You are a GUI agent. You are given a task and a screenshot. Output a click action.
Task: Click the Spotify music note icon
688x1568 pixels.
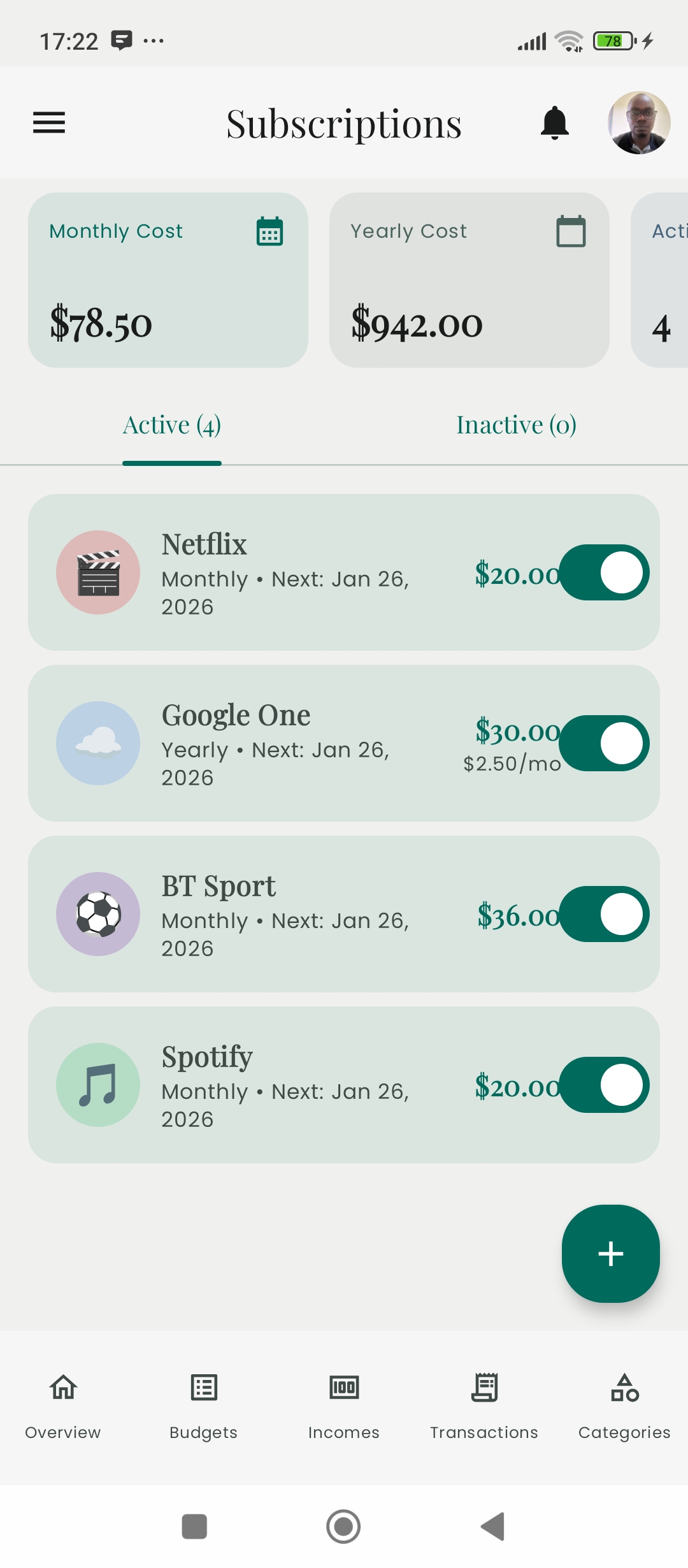point(98,1084)
